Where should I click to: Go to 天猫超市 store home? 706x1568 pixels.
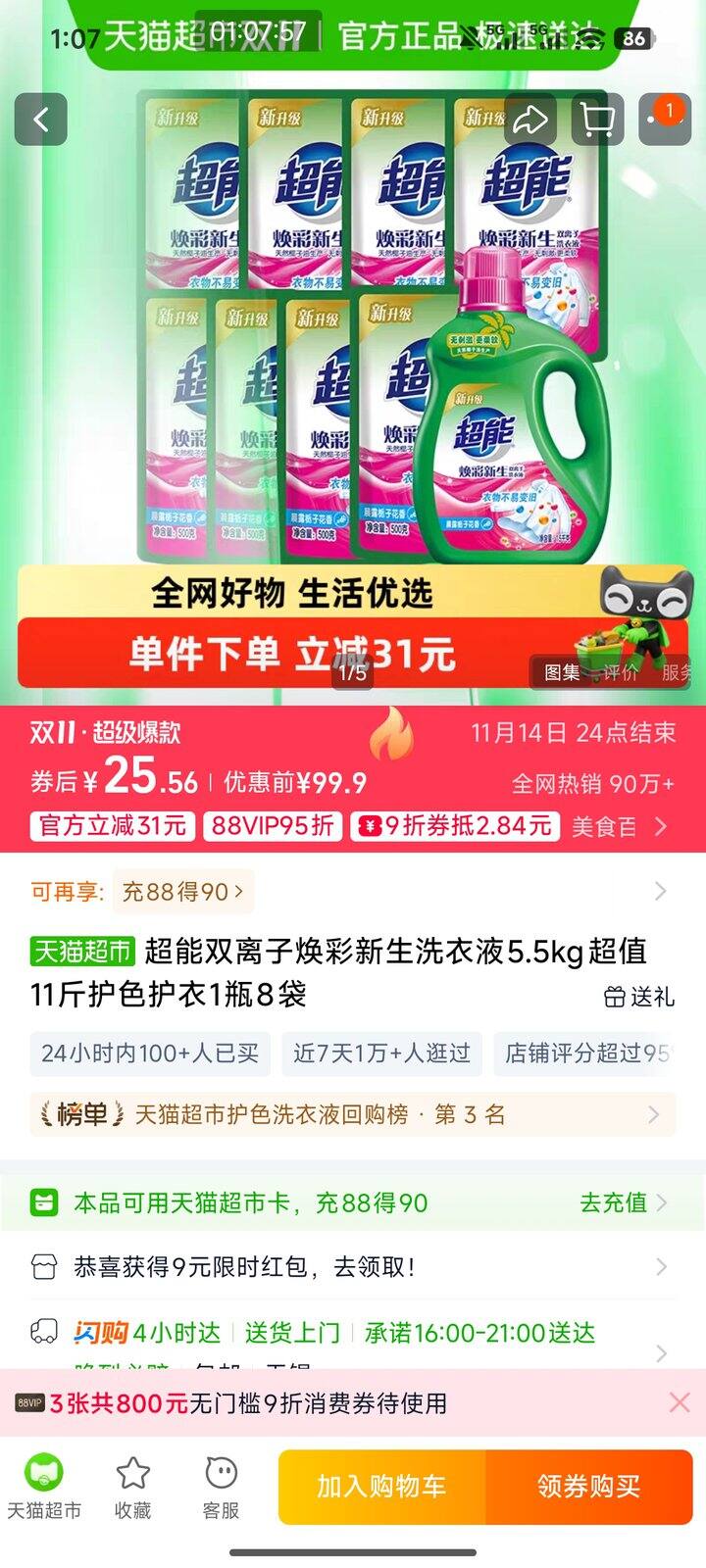(44, 1488)
